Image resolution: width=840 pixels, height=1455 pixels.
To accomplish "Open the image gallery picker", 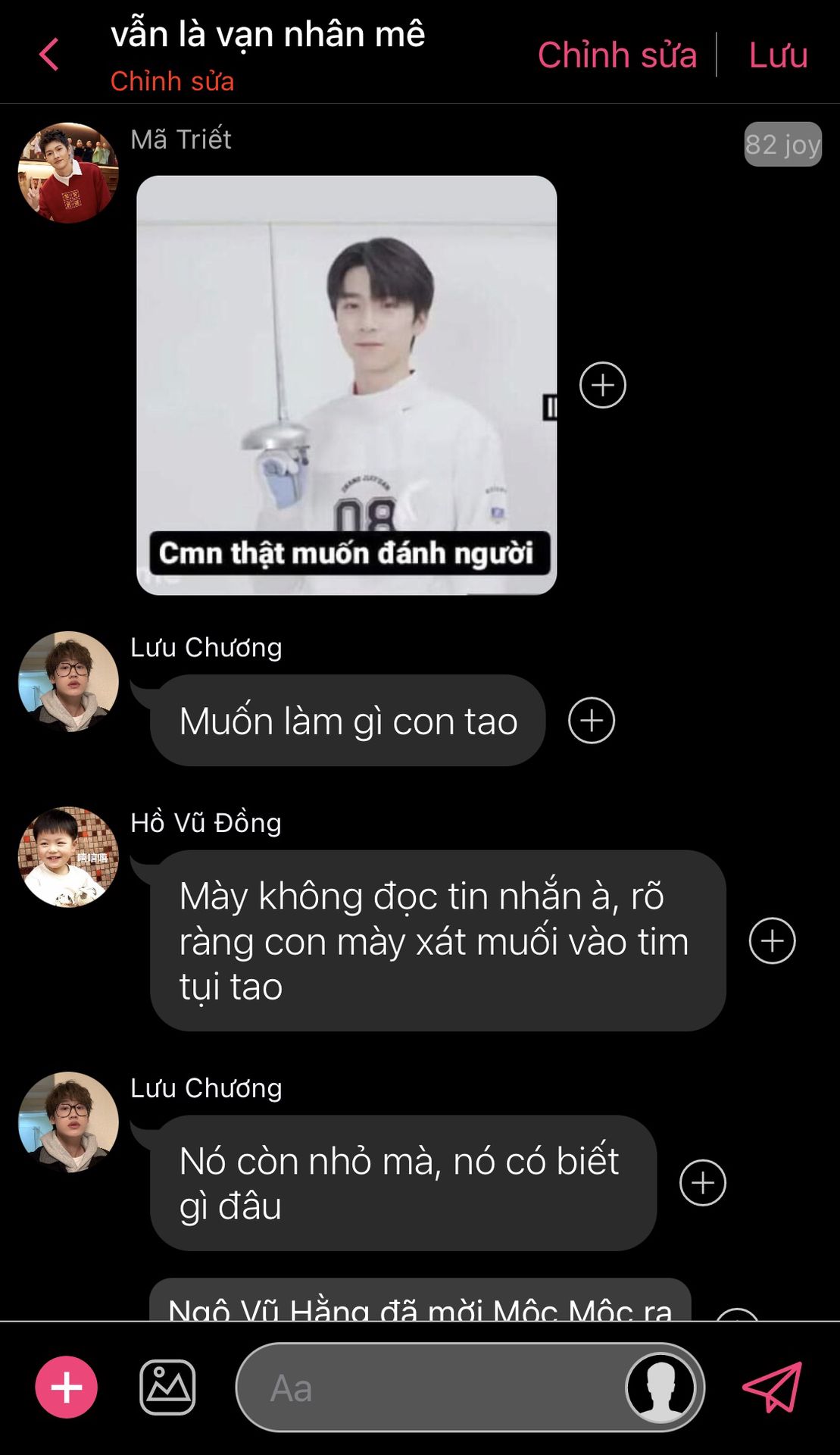I will [167, 1387].
